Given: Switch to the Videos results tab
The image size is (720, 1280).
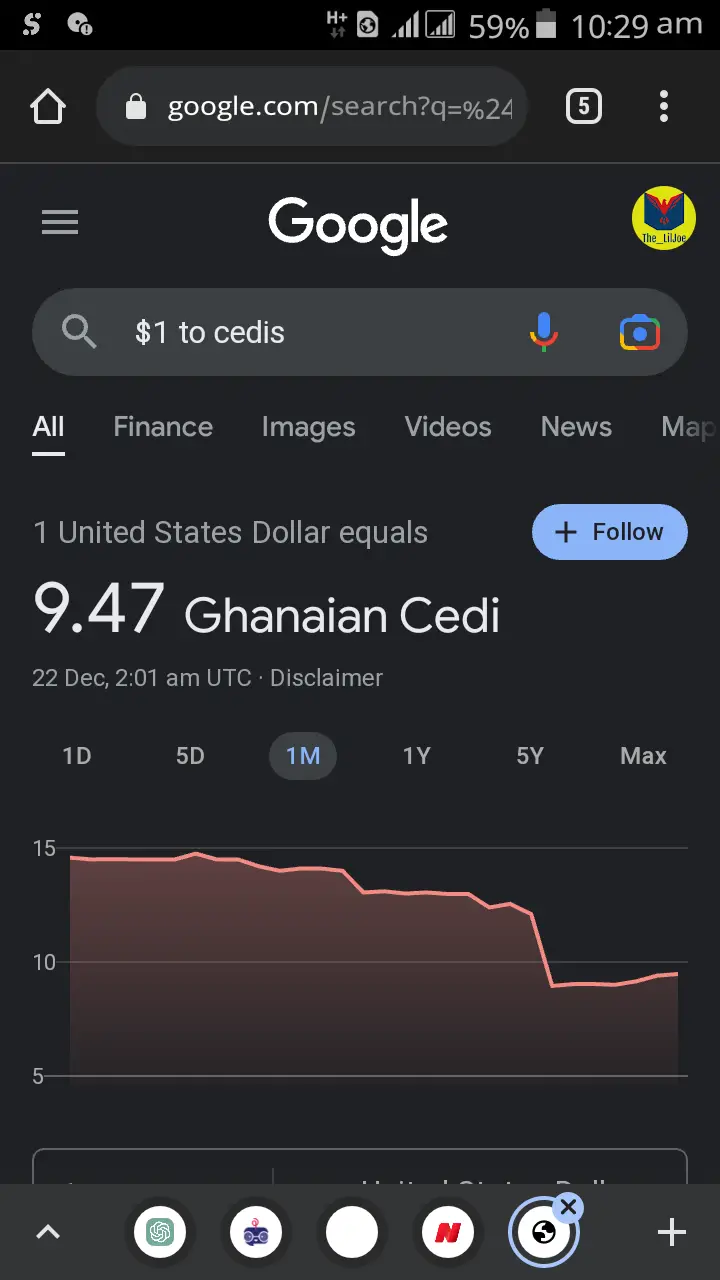Looking at the screenshot, I should [x=448, y=427].
